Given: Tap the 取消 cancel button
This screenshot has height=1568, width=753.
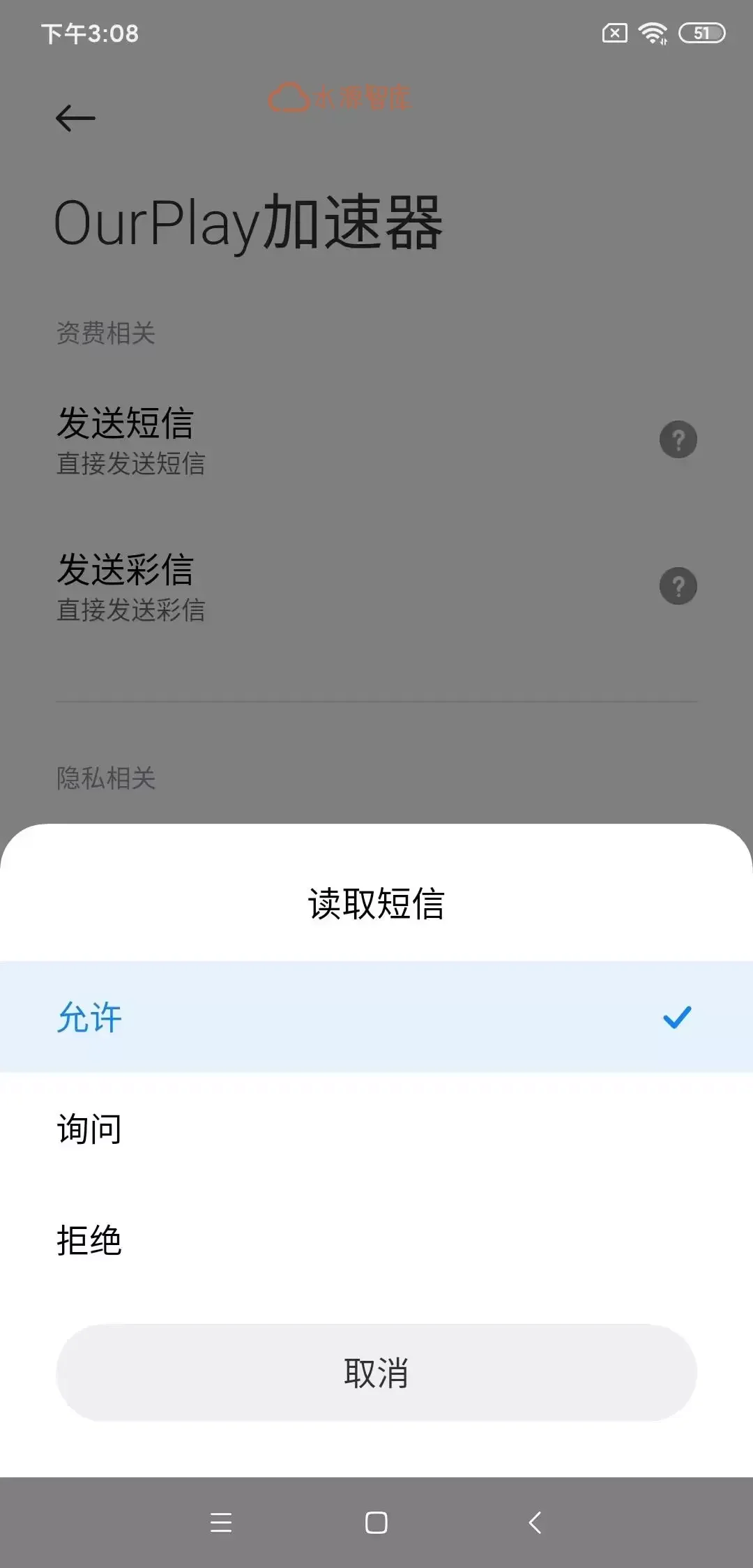Looking at the screenshot, I should [x=376, y=1372].
